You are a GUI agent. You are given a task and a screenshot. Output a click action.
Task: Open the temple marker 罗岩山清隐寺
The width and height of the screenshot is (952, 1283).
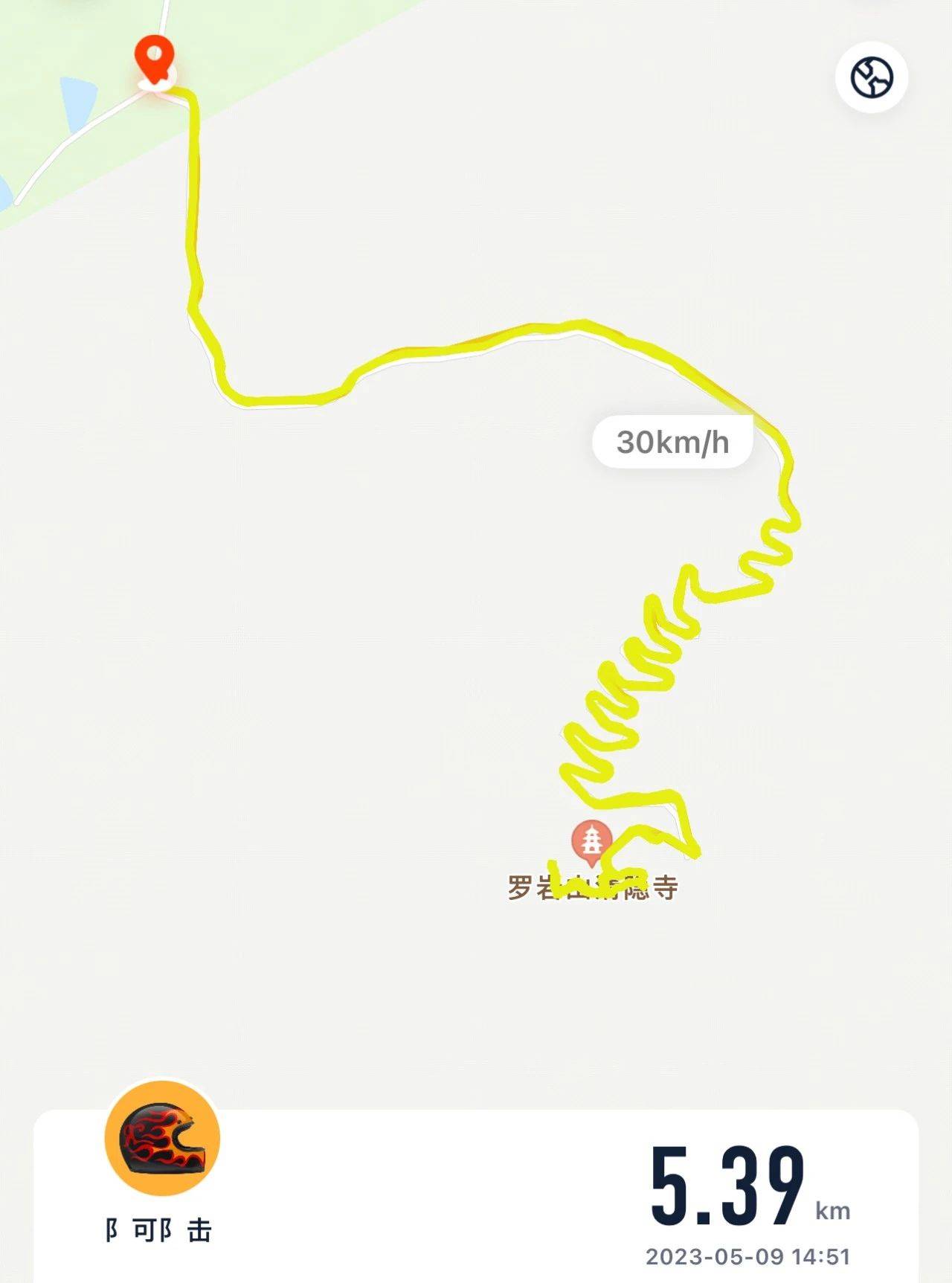point(591,842)
